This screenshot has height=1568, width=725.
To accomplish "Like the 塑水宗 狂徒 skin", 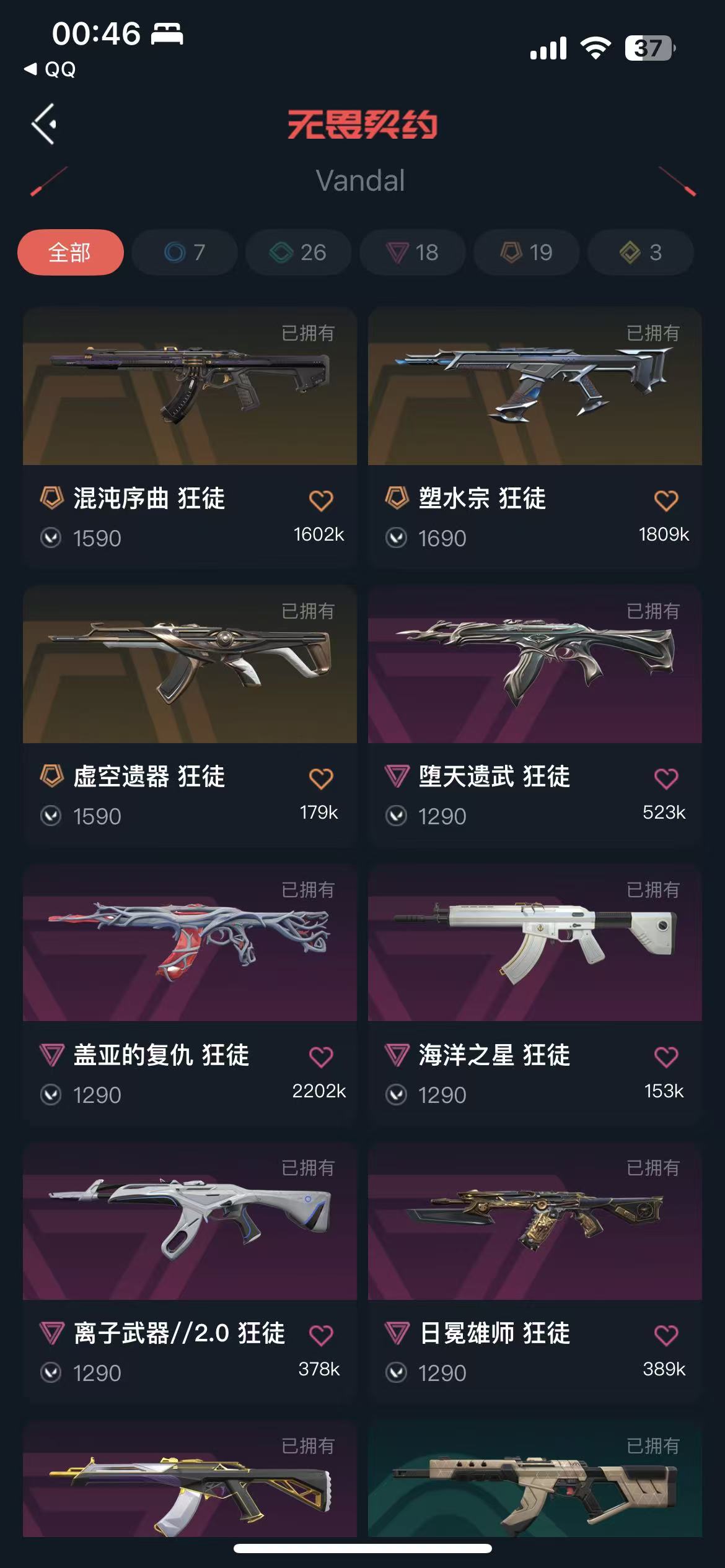I will click(666, 500).
